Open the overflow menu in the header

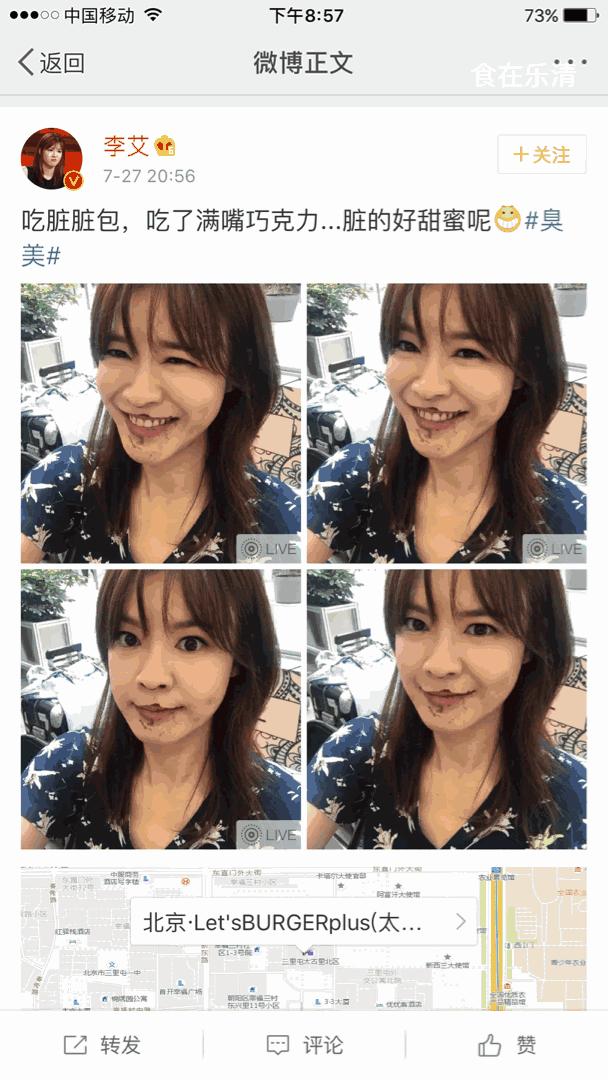pyautogui.click(x=570, y=62)
